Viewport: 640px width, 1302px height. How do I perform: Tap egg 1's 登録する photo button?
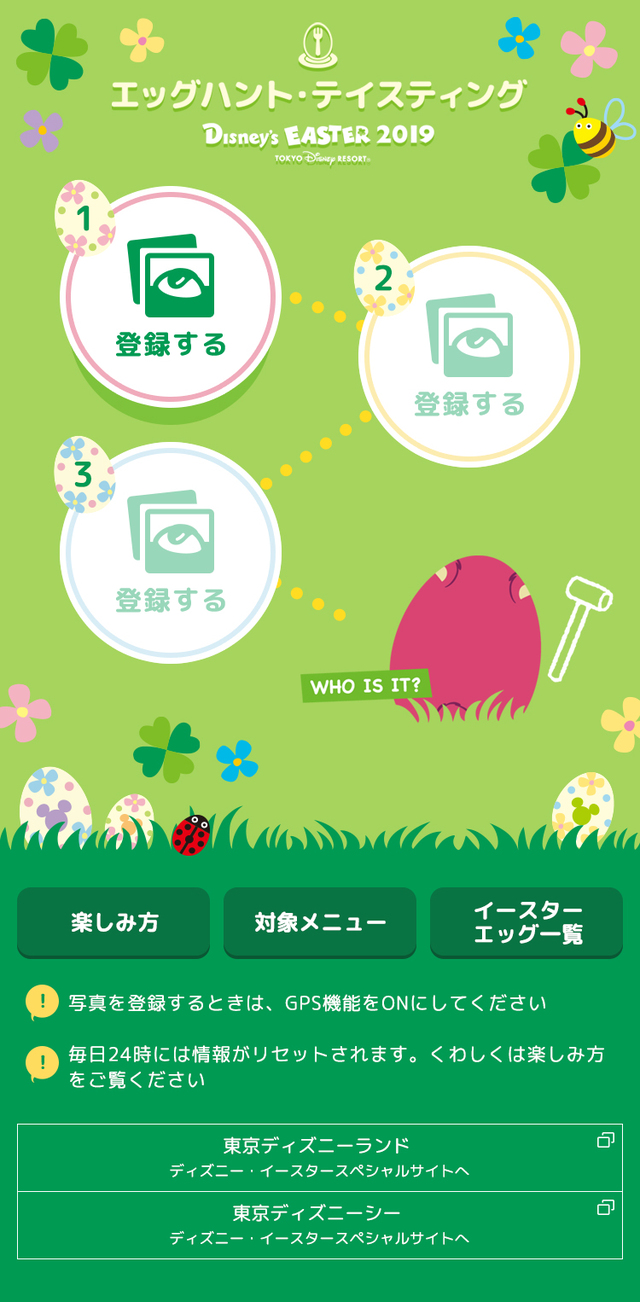click(171, 297)
